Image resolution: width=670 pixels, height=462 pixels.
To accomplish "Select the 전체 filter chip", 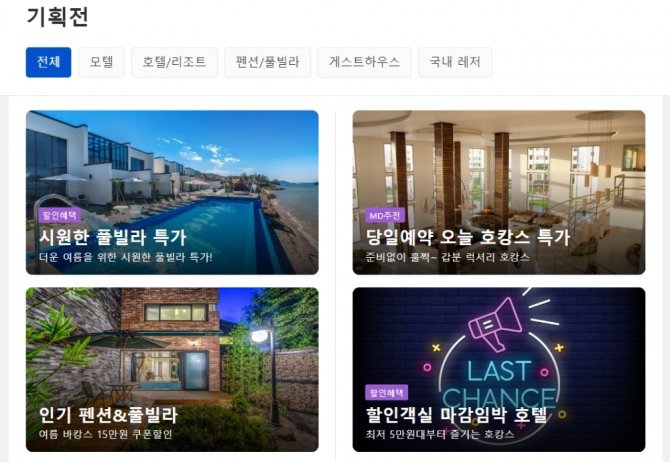I will pyautogui.click(x=48, y=62).
